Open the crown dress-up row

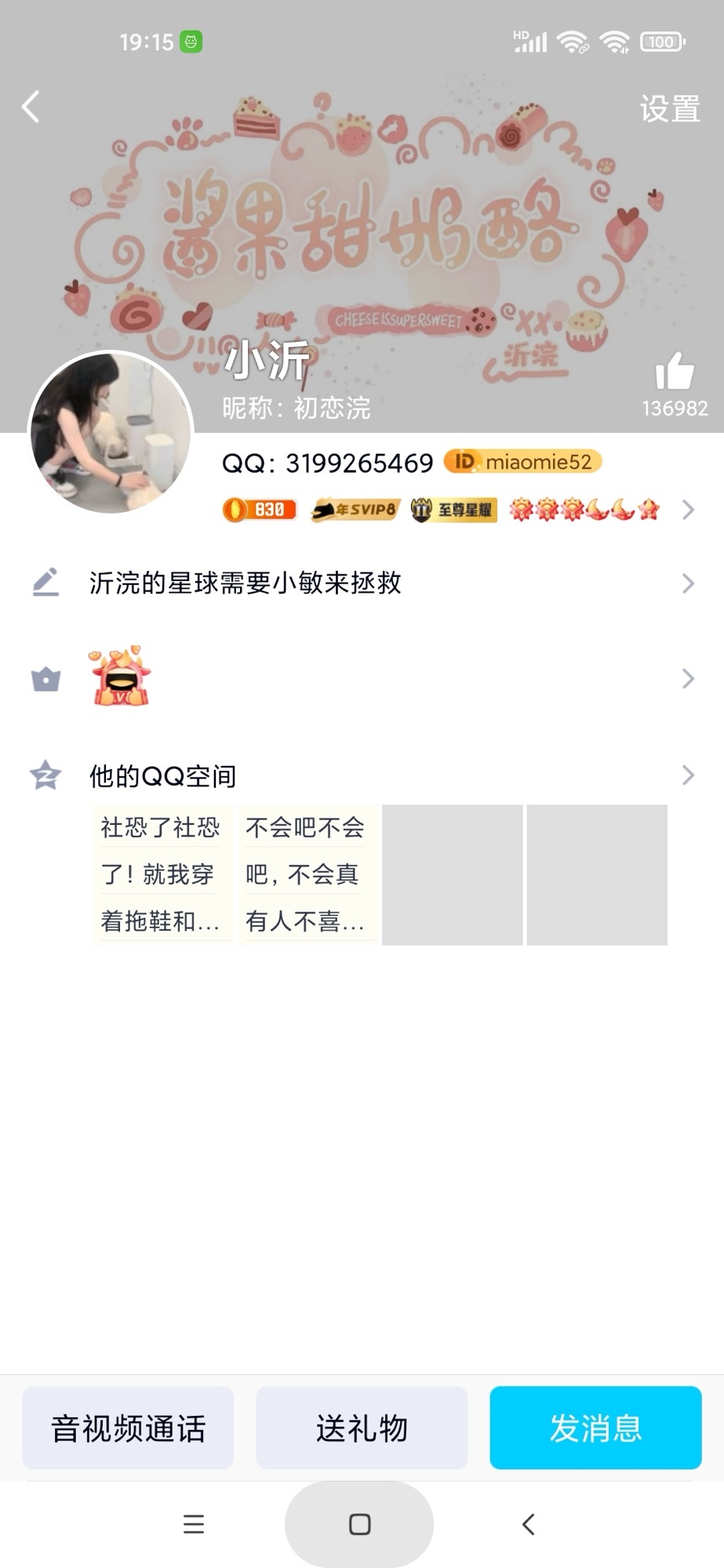[361, 677]
